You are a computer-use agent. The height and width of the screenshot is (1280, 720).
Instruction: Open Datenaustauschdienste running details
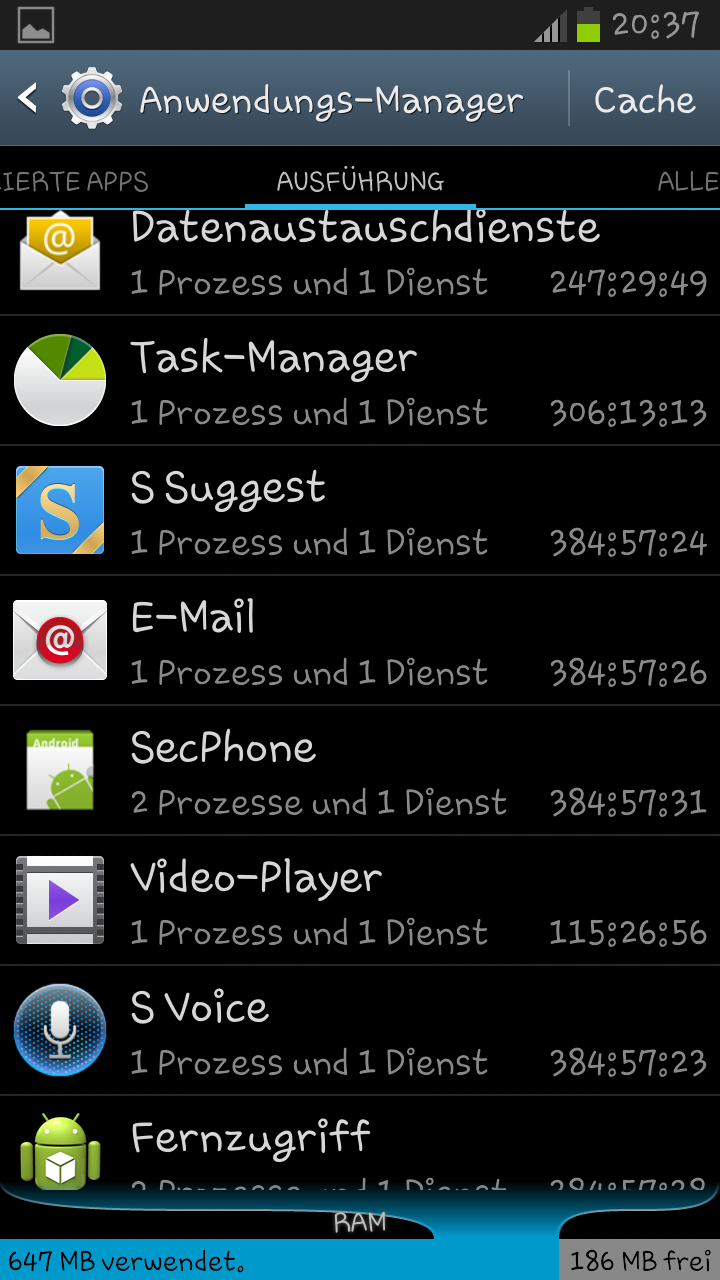pos(360,262)
